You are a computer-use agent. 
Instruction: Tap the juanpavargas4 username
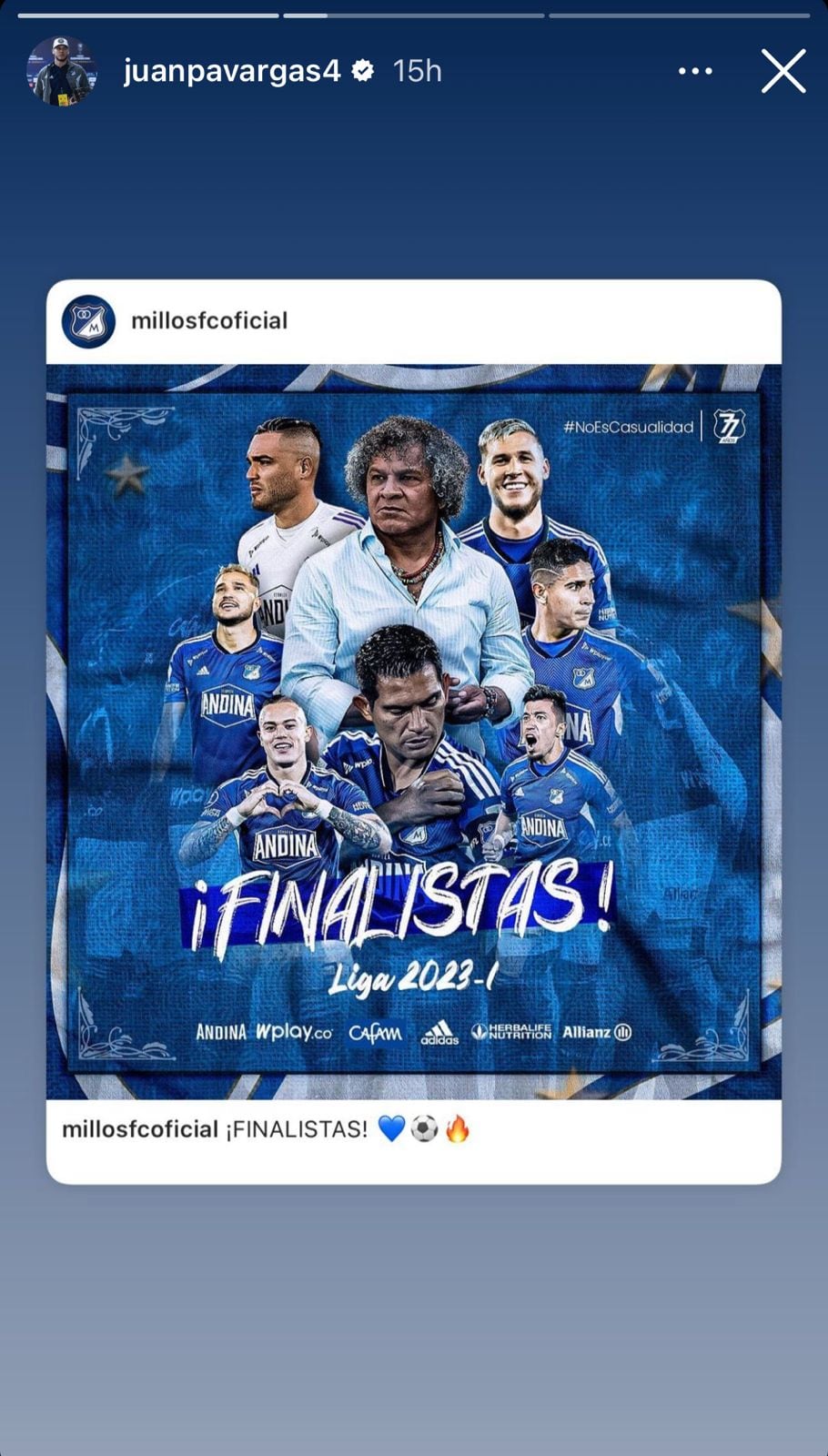pyautogui.click(x=232, y=71)
